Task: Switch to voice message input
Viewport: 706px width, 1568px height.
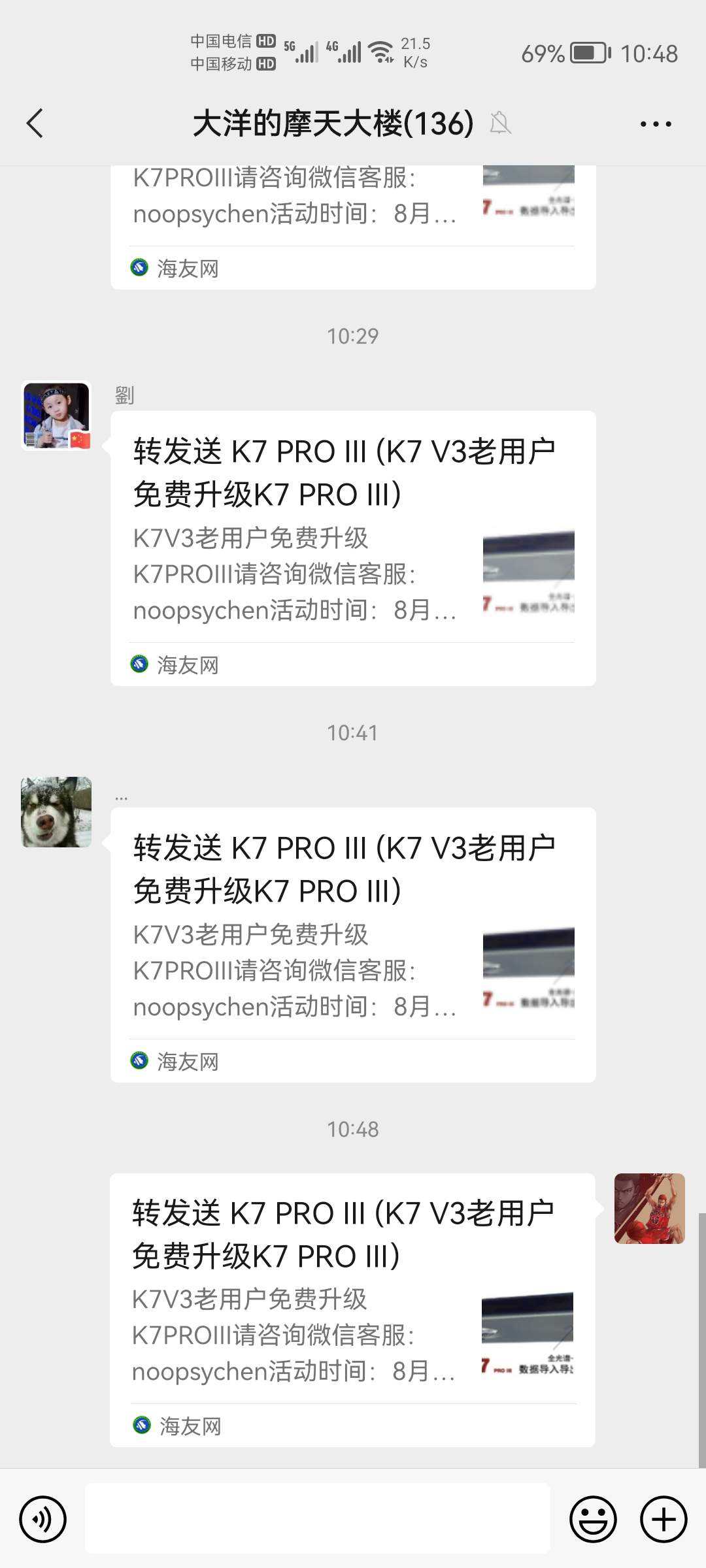Action: [43, 1519]
